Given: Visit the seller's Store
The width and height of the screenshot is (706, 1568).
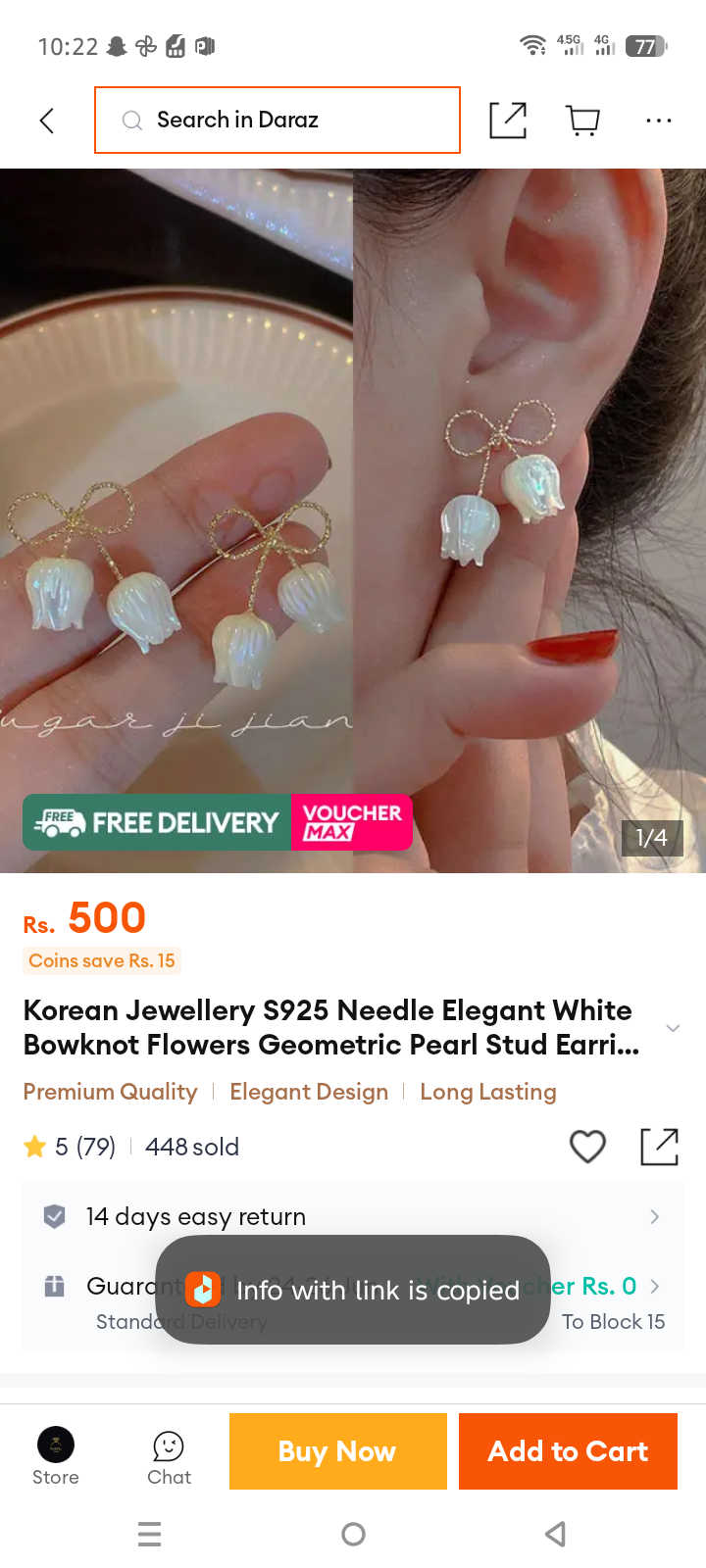Looking at the screenshot, I should click(56, 1456).
